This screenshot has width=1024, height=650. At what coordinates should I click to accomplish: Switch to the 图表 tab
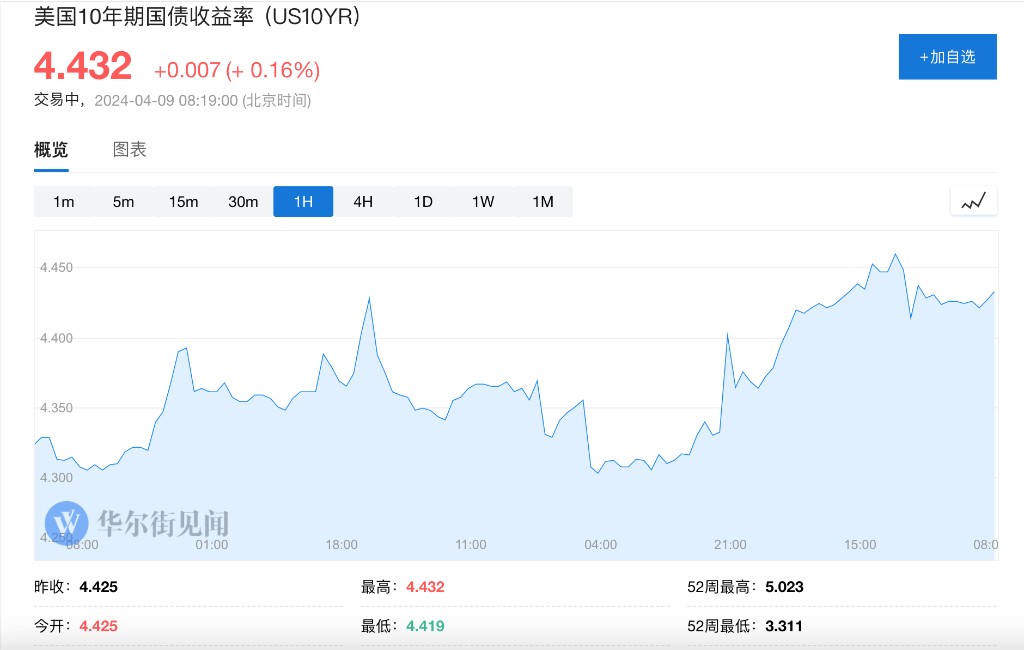[x=130, y=150]
